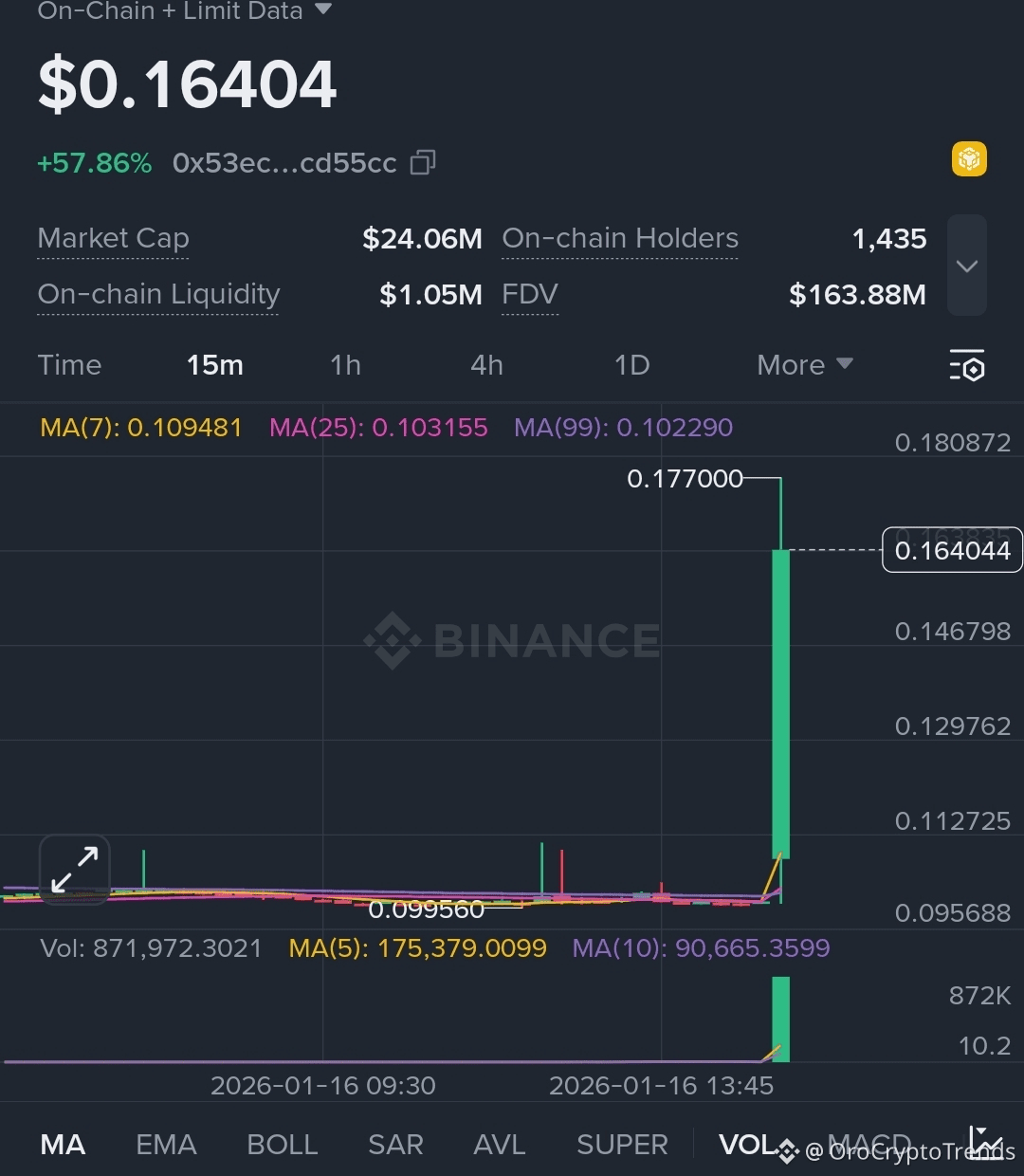Copy the contract address 0x53ec...cd55cc

click(x=423, y=163)
